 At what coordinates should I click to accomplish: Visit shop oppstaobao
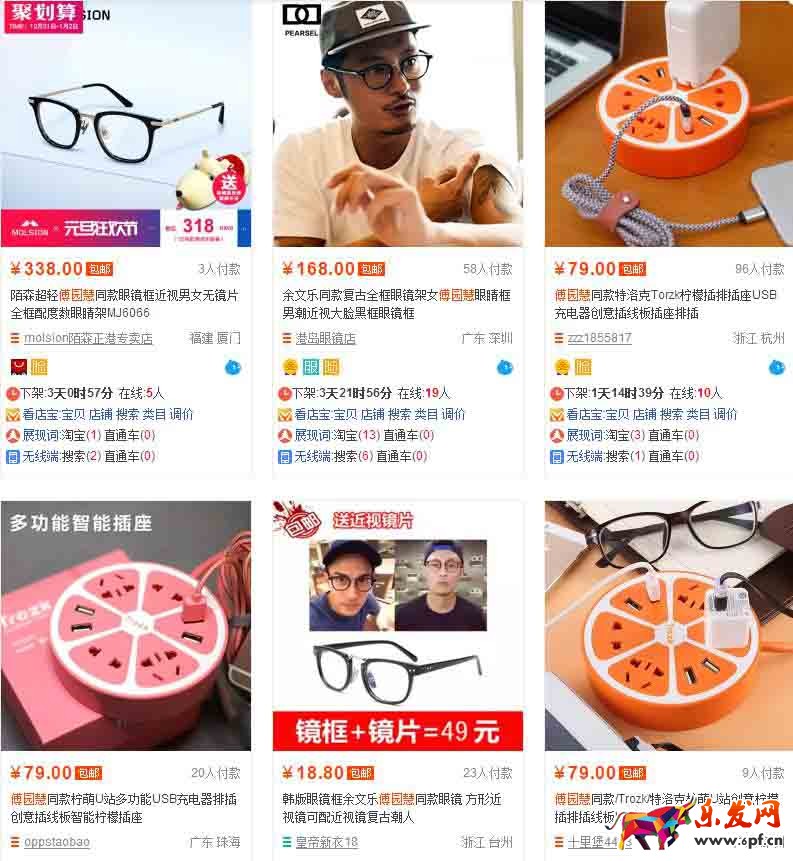(x=56, y=842)
